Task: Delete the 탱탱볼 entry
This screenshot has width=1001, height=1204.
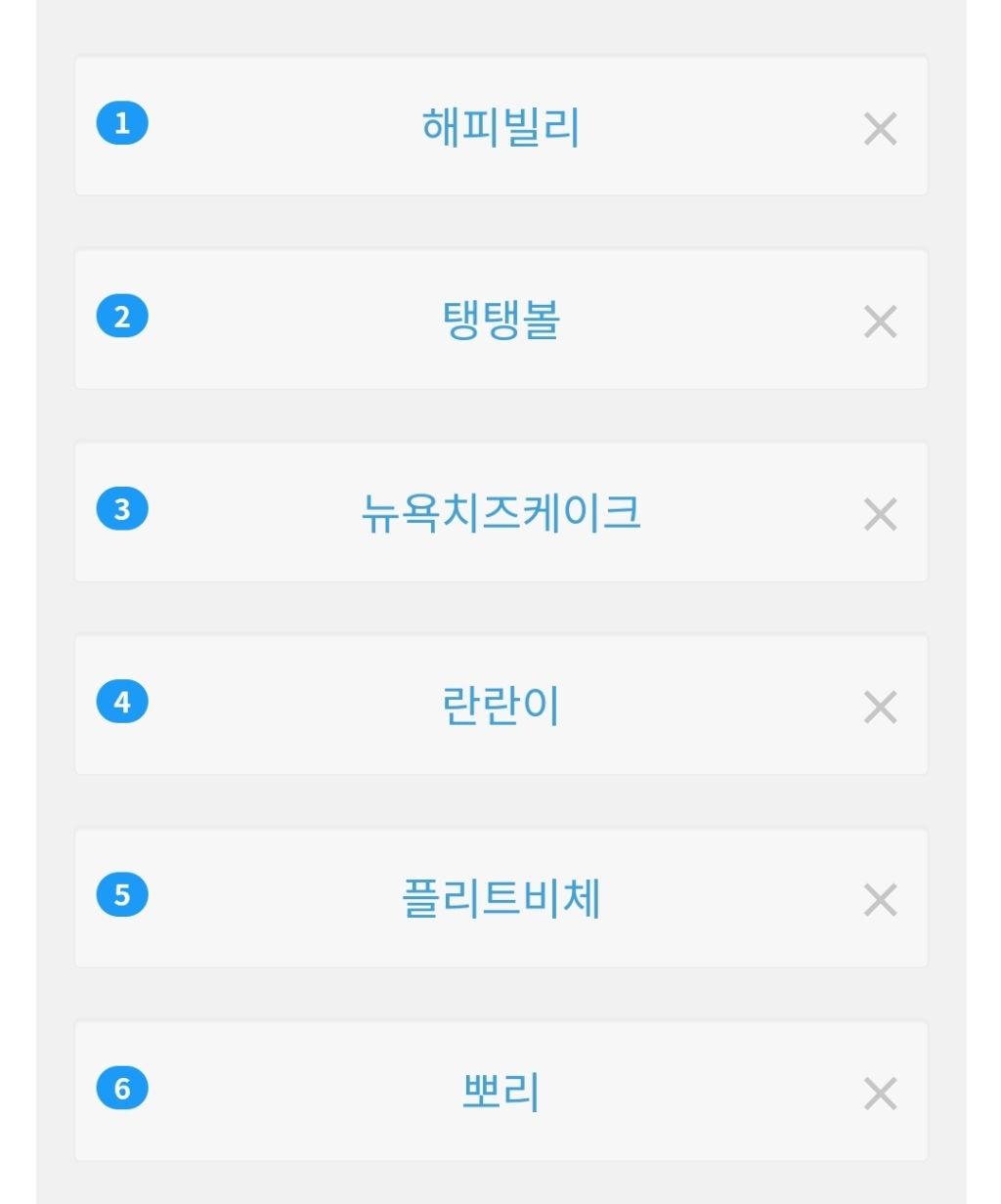Action: (x=880, y=322)
